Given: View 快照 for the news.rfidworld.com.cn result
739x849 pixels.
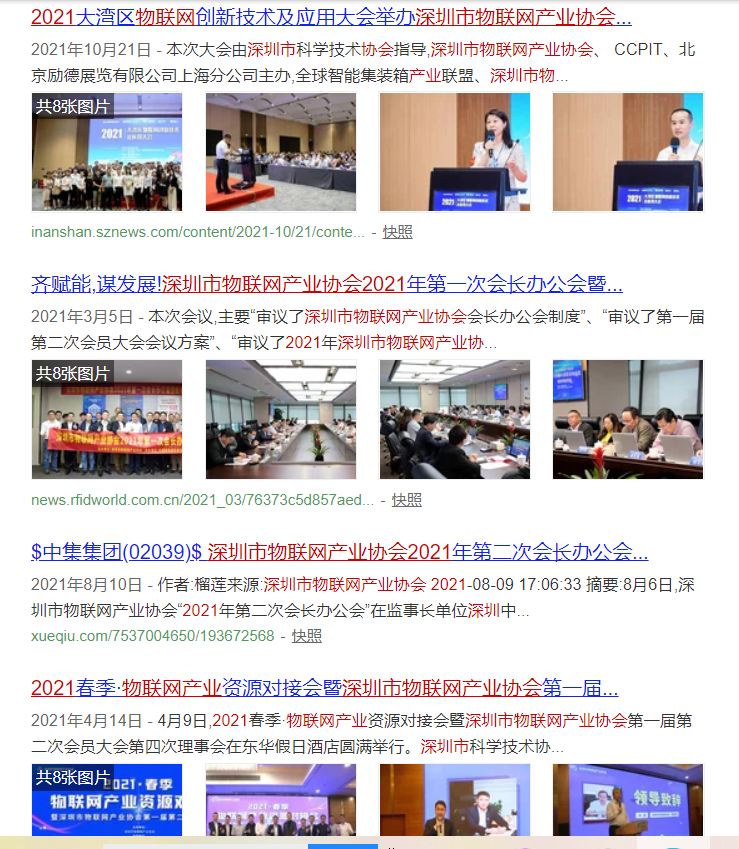Looking at the screenshot, I should (x=406, y=500).
